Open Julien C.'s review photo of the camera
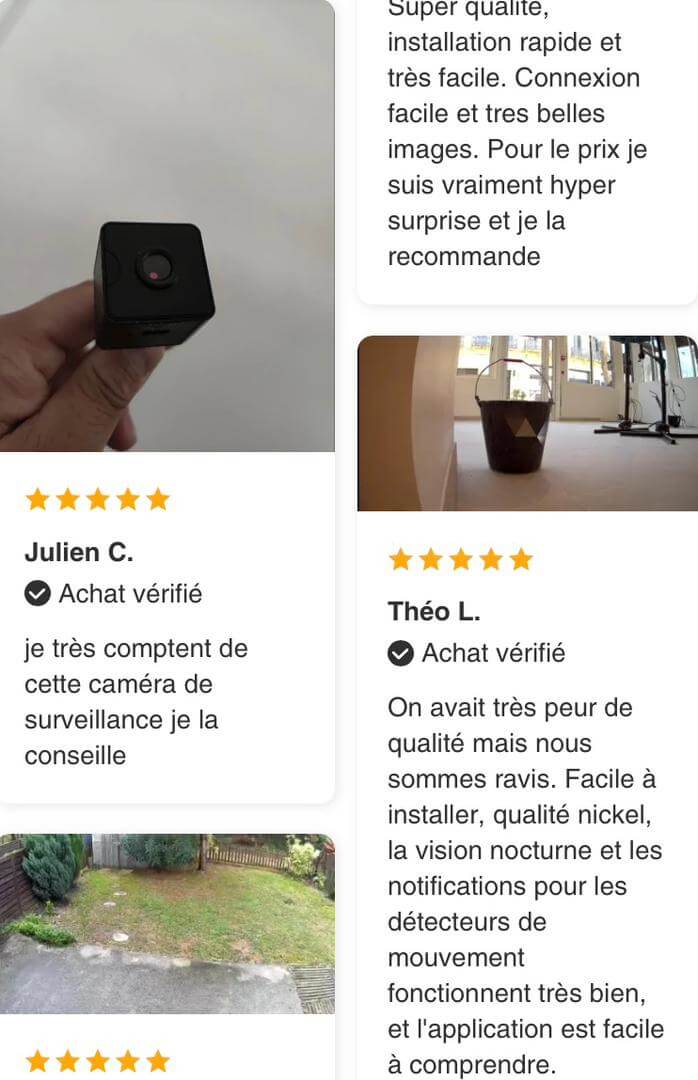This screenshot has width=698, height=1080. (x=167, y=225)
